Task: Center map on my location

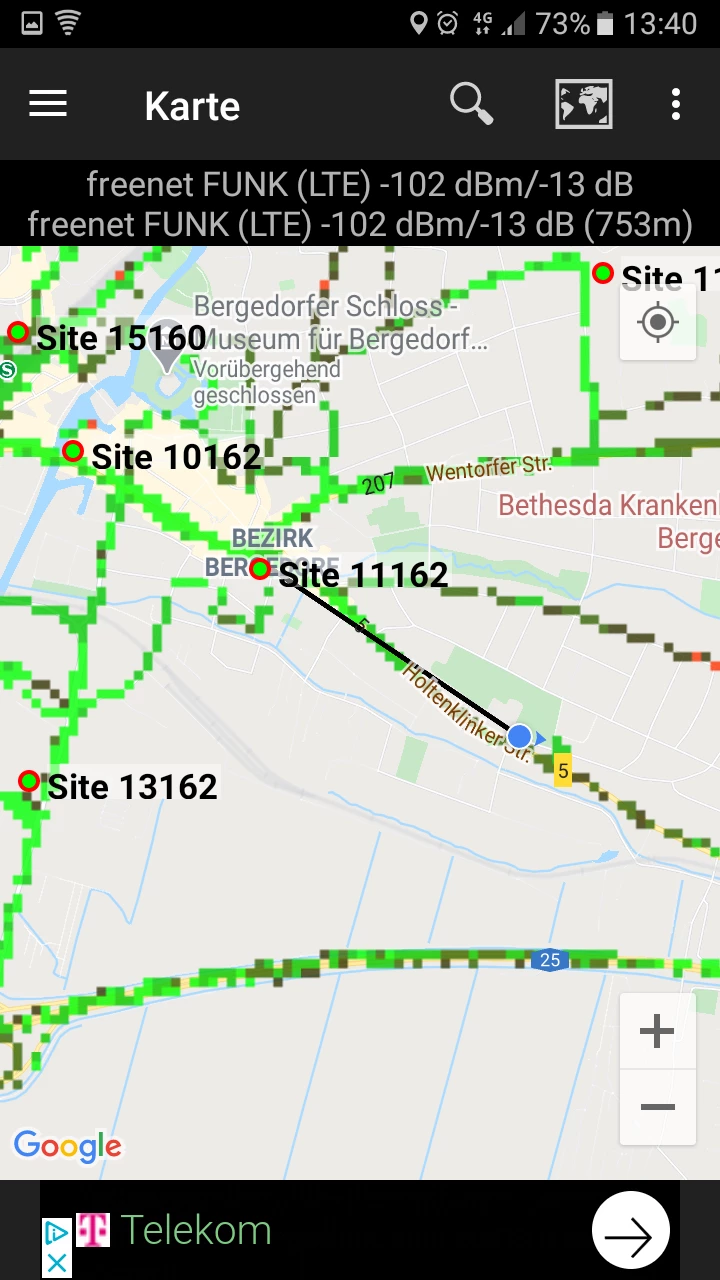Action: (x=657, y=323)
